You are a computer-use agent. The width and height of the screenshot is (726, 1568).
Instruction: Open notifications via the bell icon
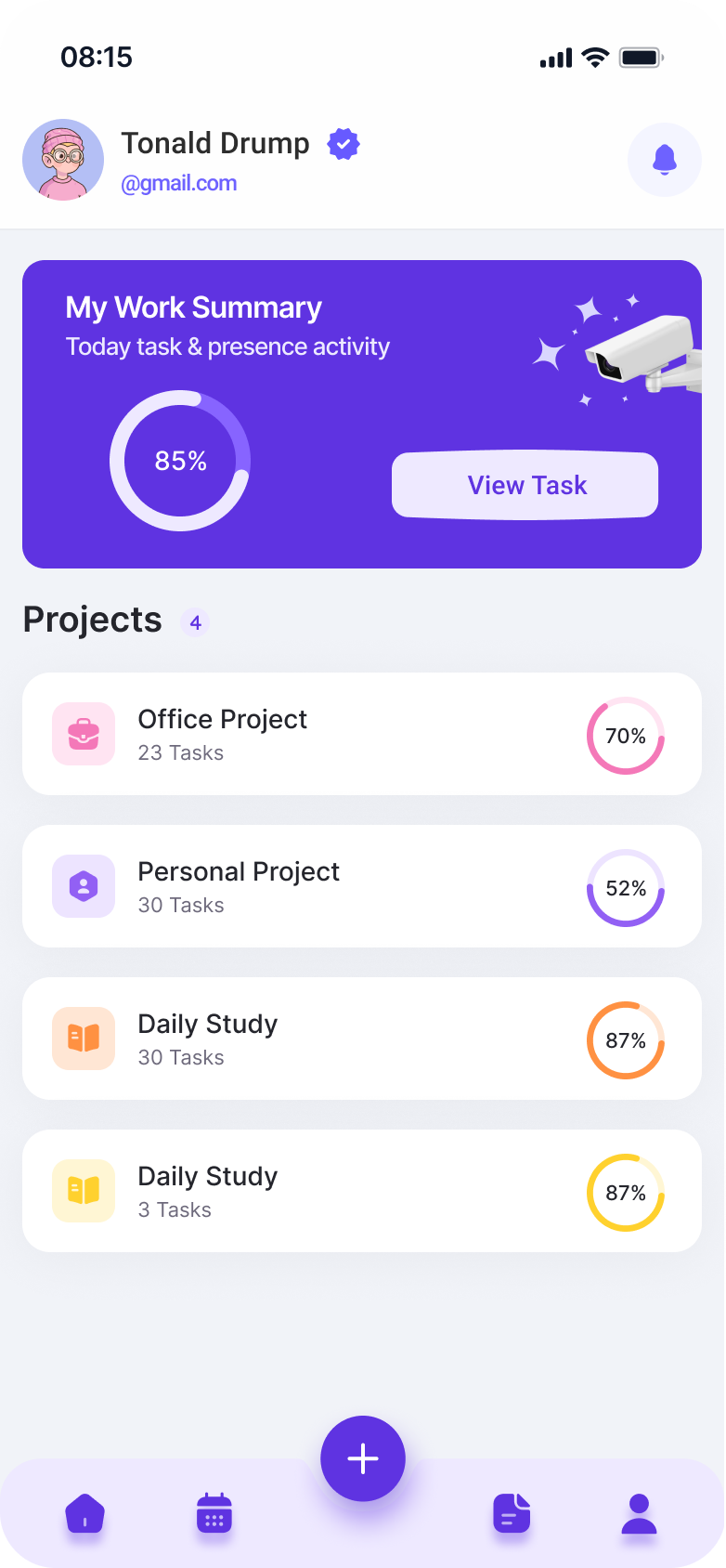(x=665, y=160)
